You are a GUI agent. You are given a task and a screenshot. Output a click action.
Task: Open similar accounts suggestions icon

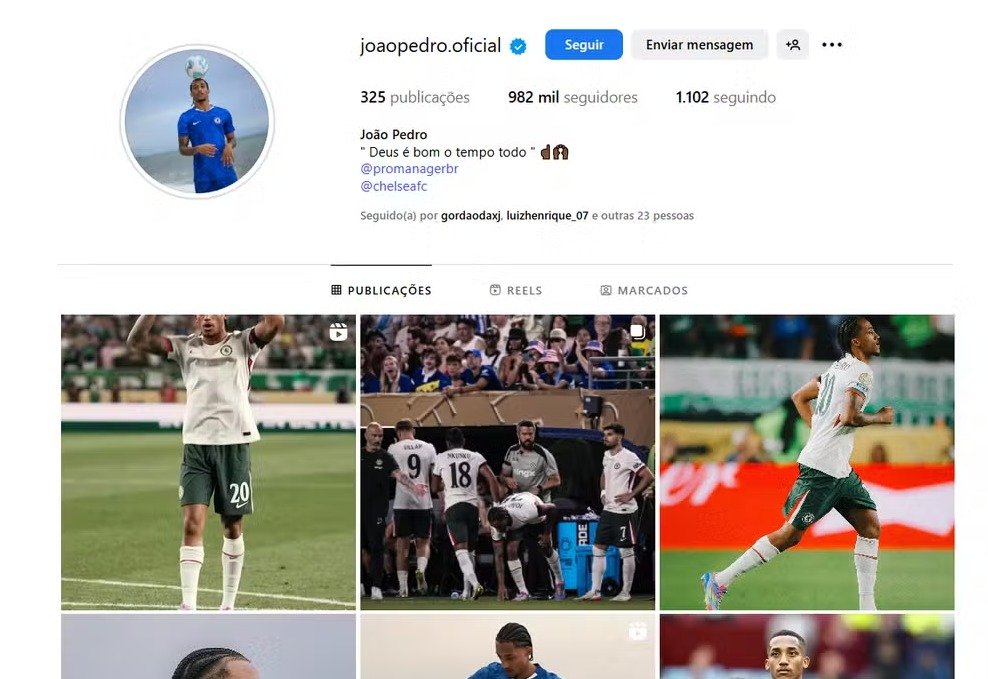[x=793, y=45]
